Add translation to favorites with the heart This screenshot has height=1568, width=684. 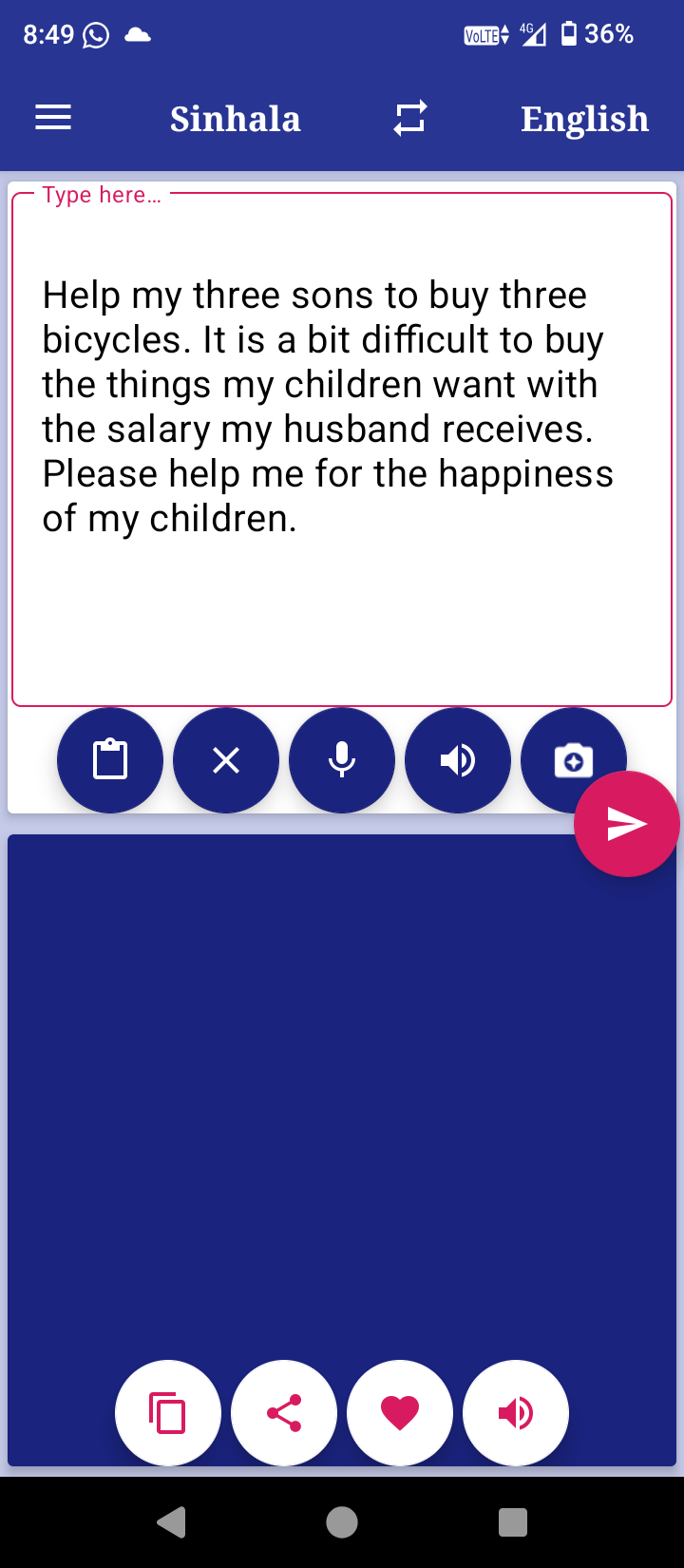[x=400, y=1413]
